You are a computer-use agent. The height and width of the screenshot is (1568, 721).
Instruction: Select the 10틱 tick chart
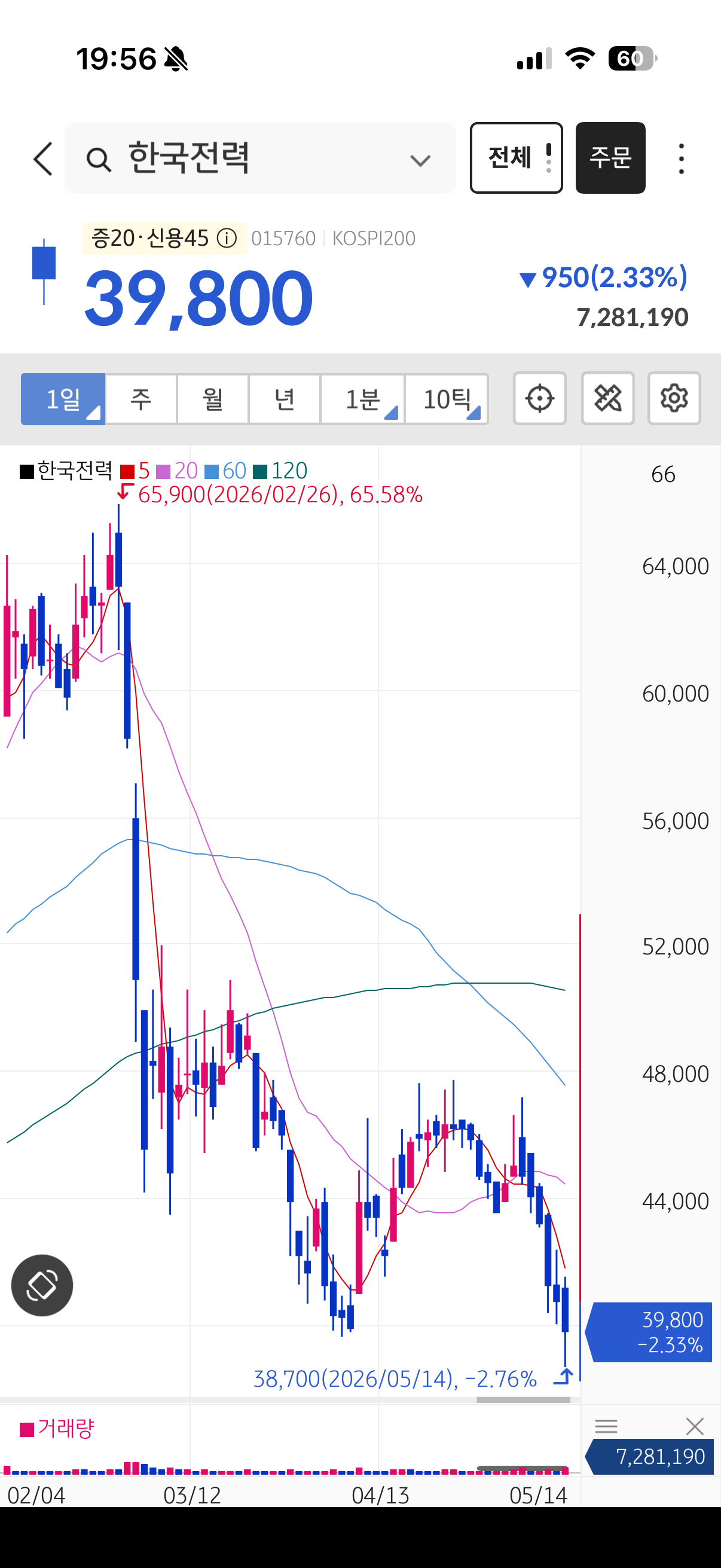[447, 399]
